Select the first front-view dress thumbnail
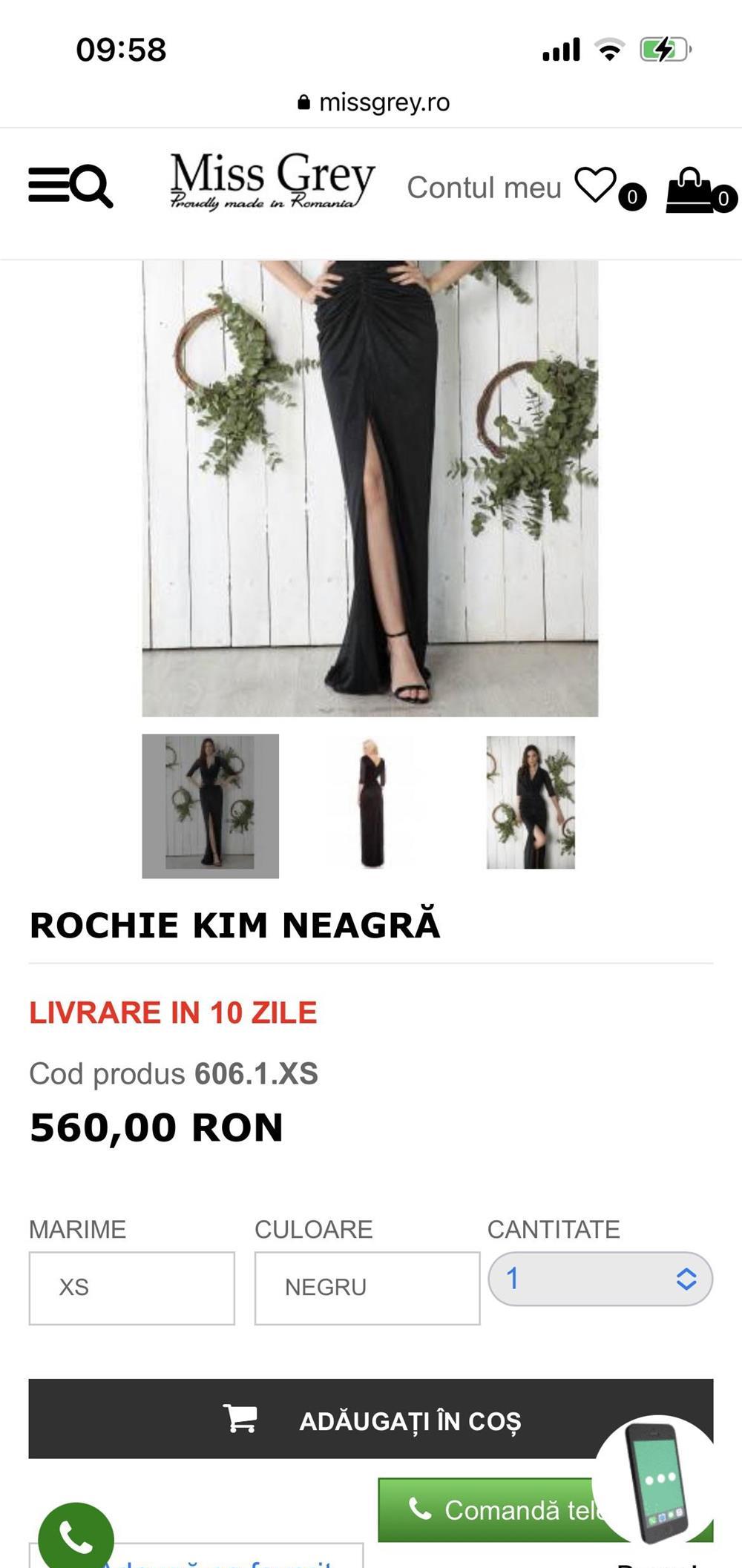 click(x=210, y=806)
